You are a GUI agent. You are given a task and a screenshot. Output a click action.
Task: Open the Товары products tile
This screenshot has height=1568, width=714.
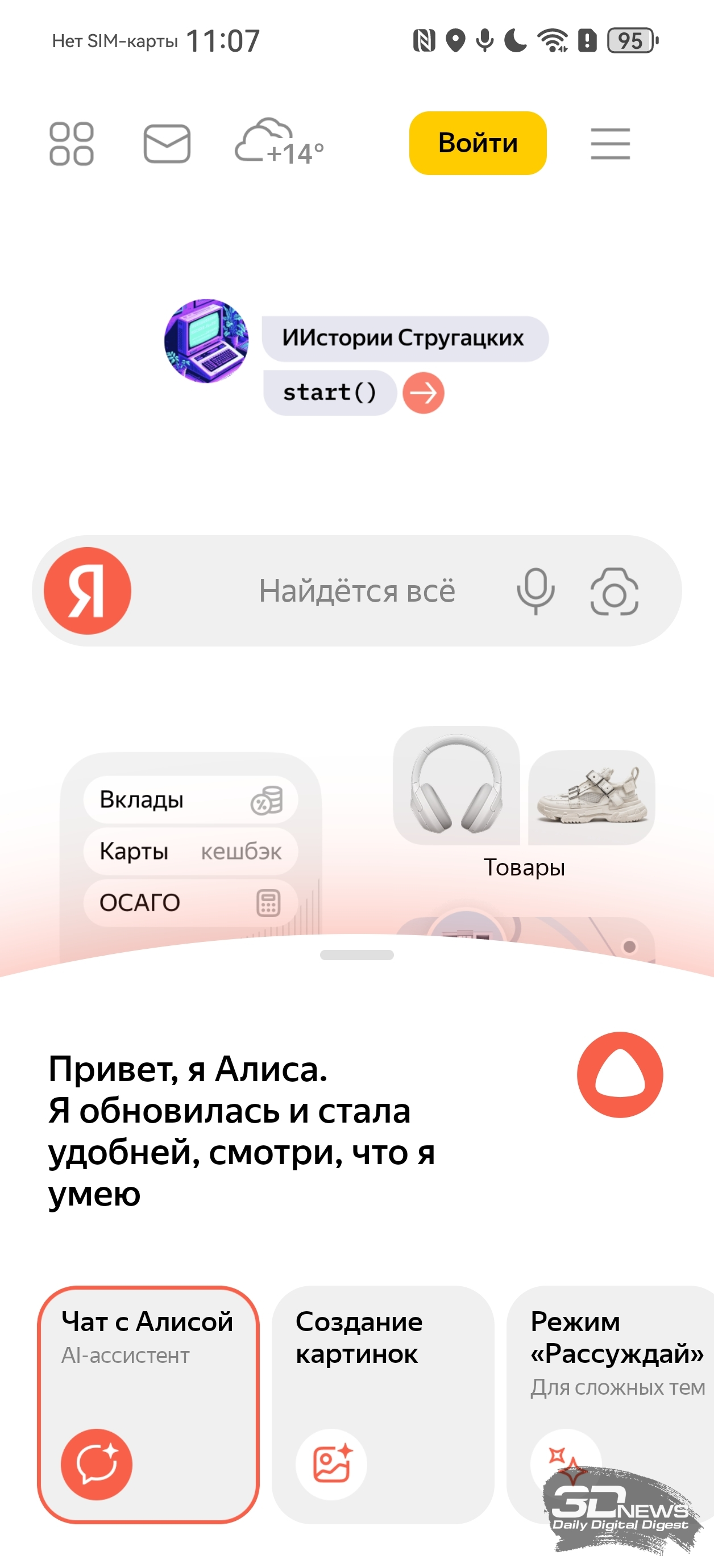(524, 802)
